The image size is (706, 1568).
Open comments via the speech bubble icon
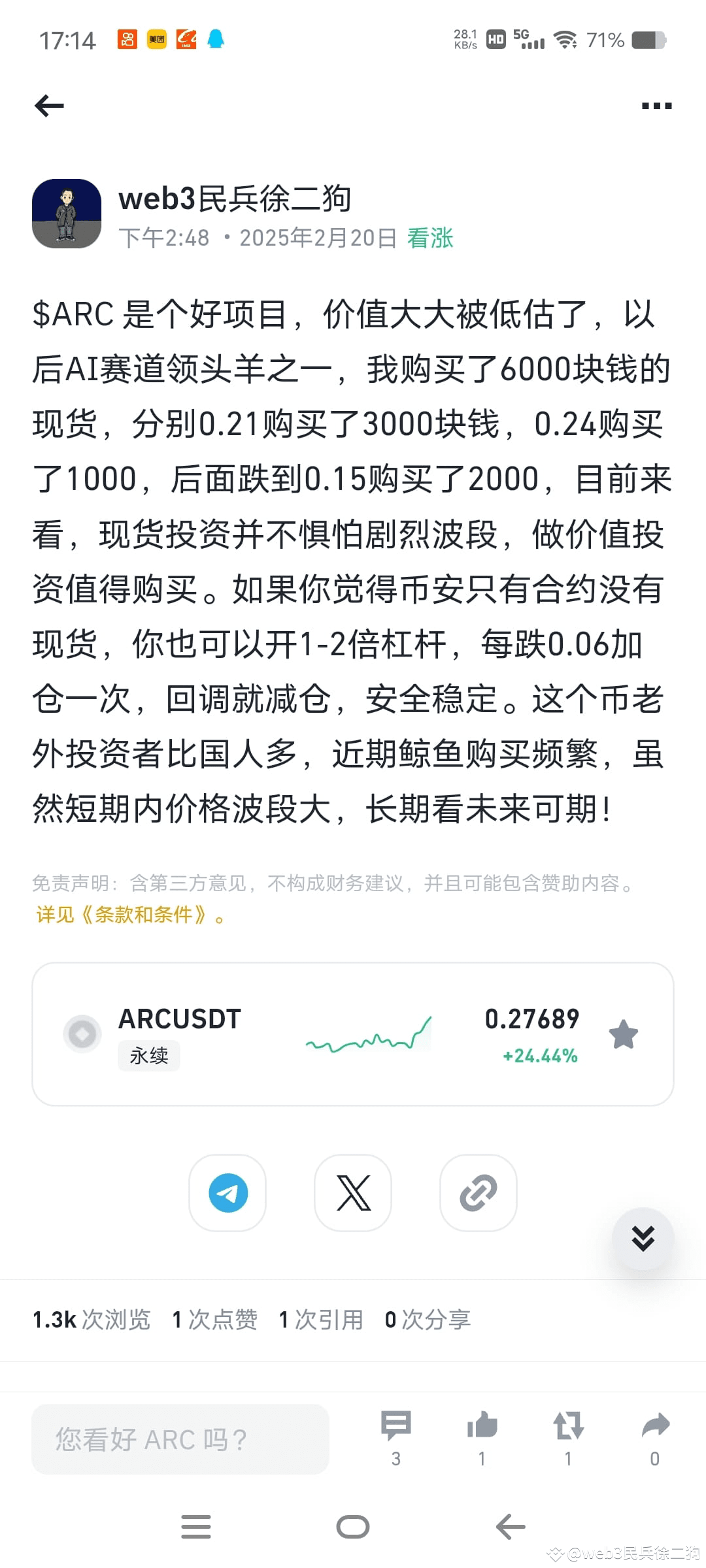(x=396, y=1424)
